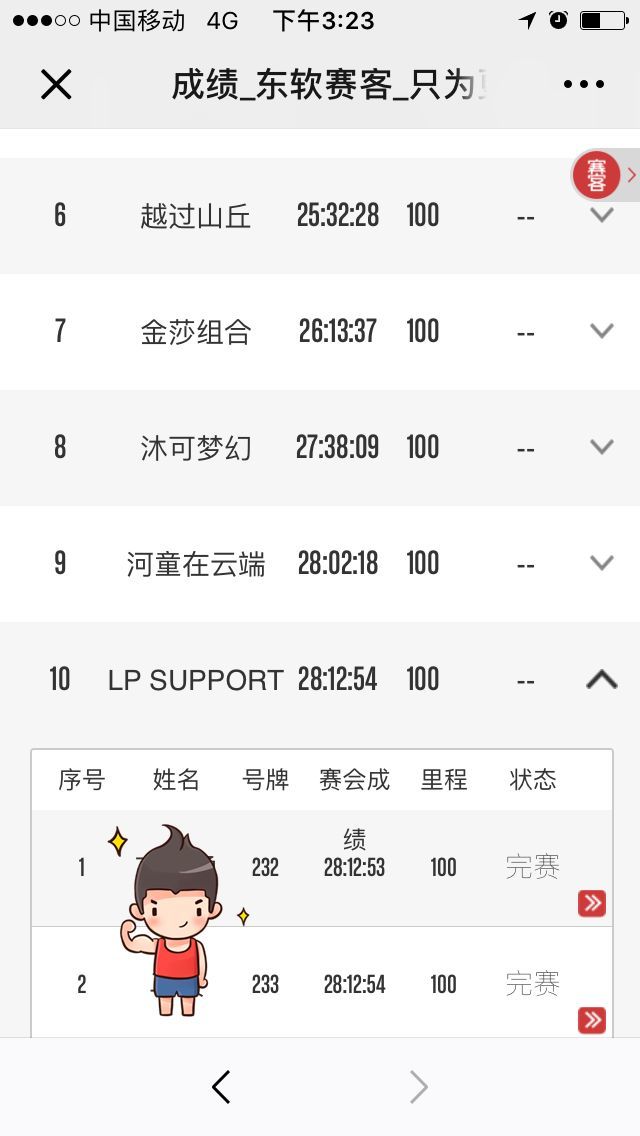Open the three-dot more options menu
The height and width of the screenshot is (1136, 640).
583,85
